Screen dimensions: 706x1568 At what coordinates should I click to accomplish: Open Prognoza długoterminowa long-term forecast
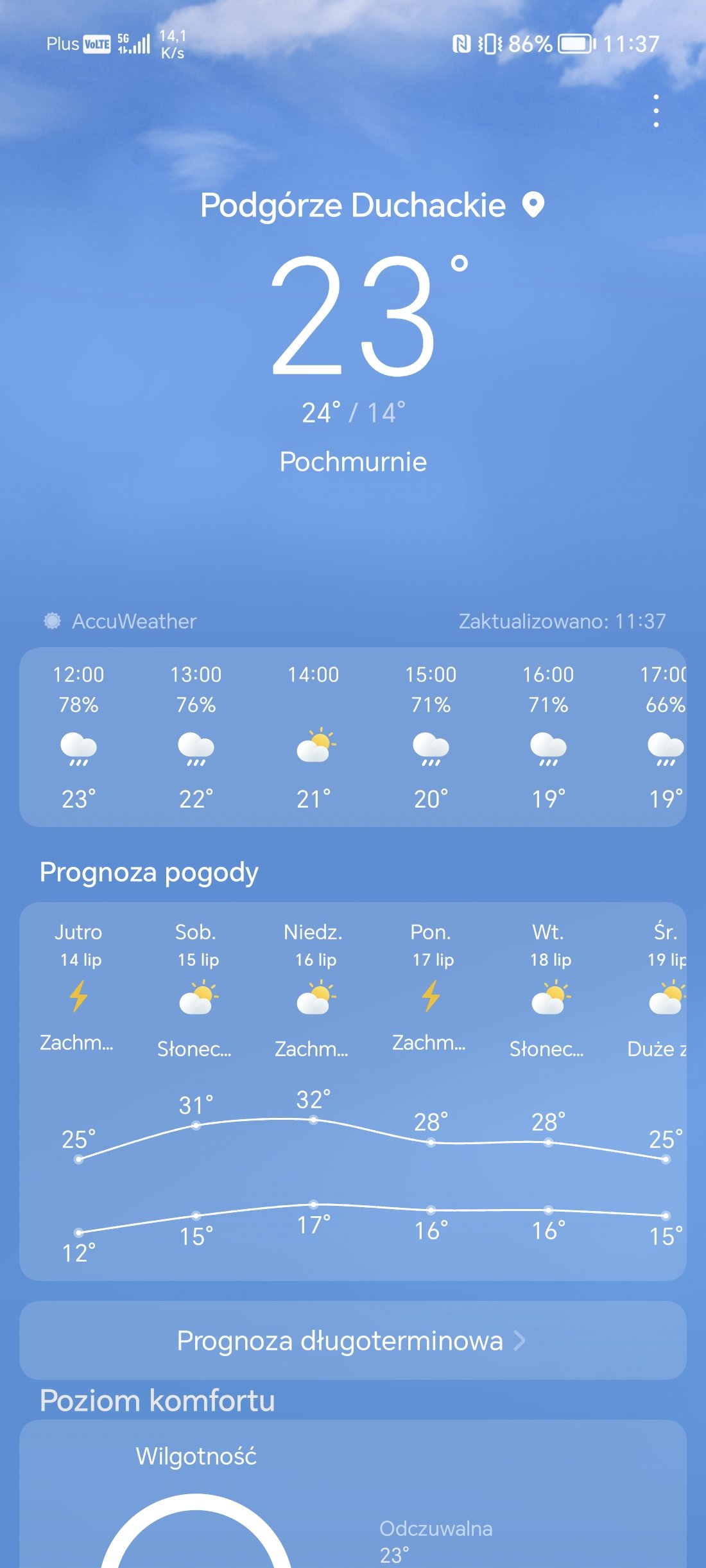pos(352,1340)
